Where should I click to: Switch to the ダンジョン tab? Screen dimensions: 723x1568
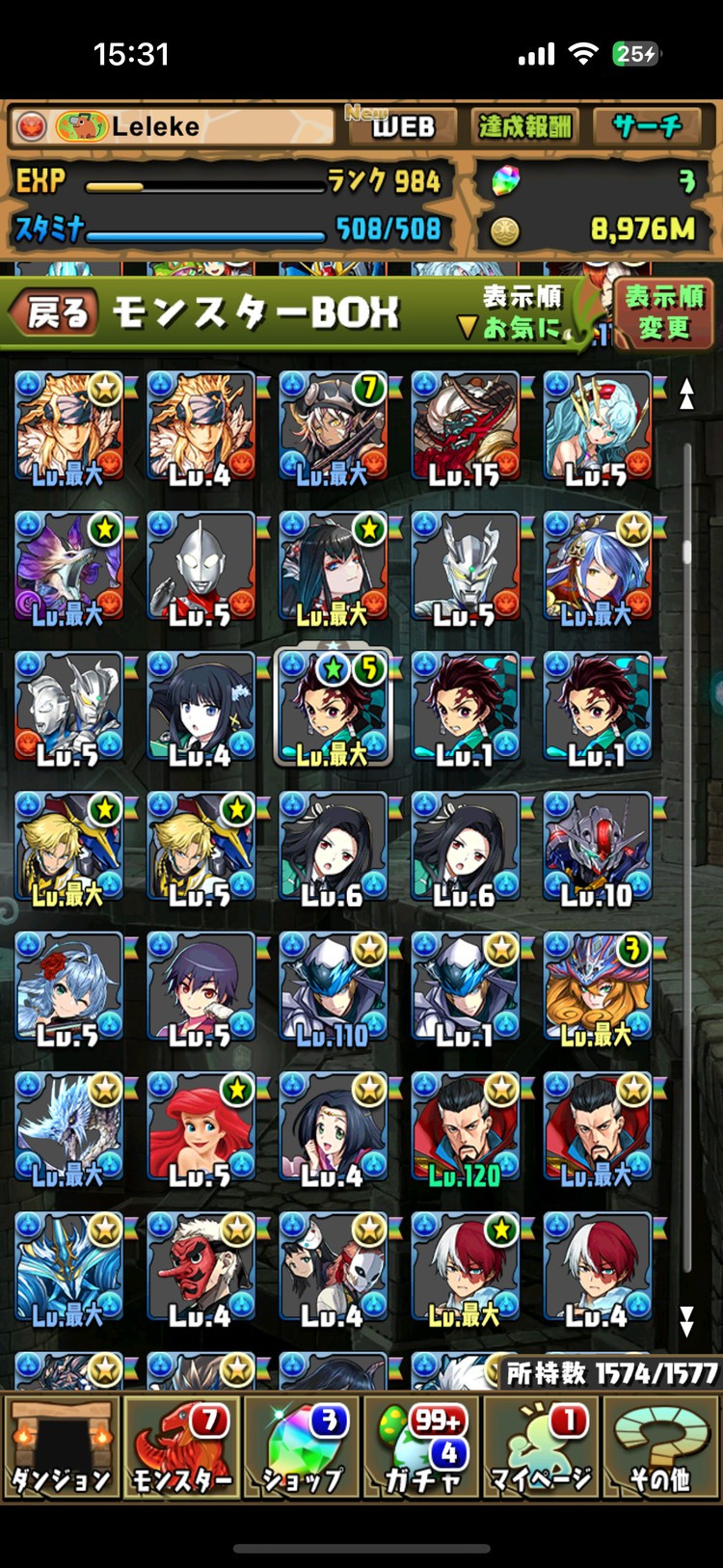coord(61,1448)
